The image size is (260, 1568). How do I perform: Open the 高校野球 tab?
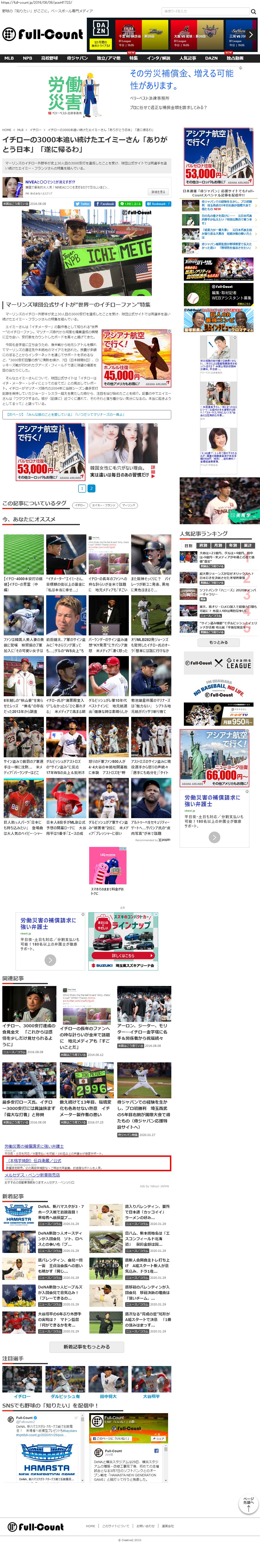(49, 59)
